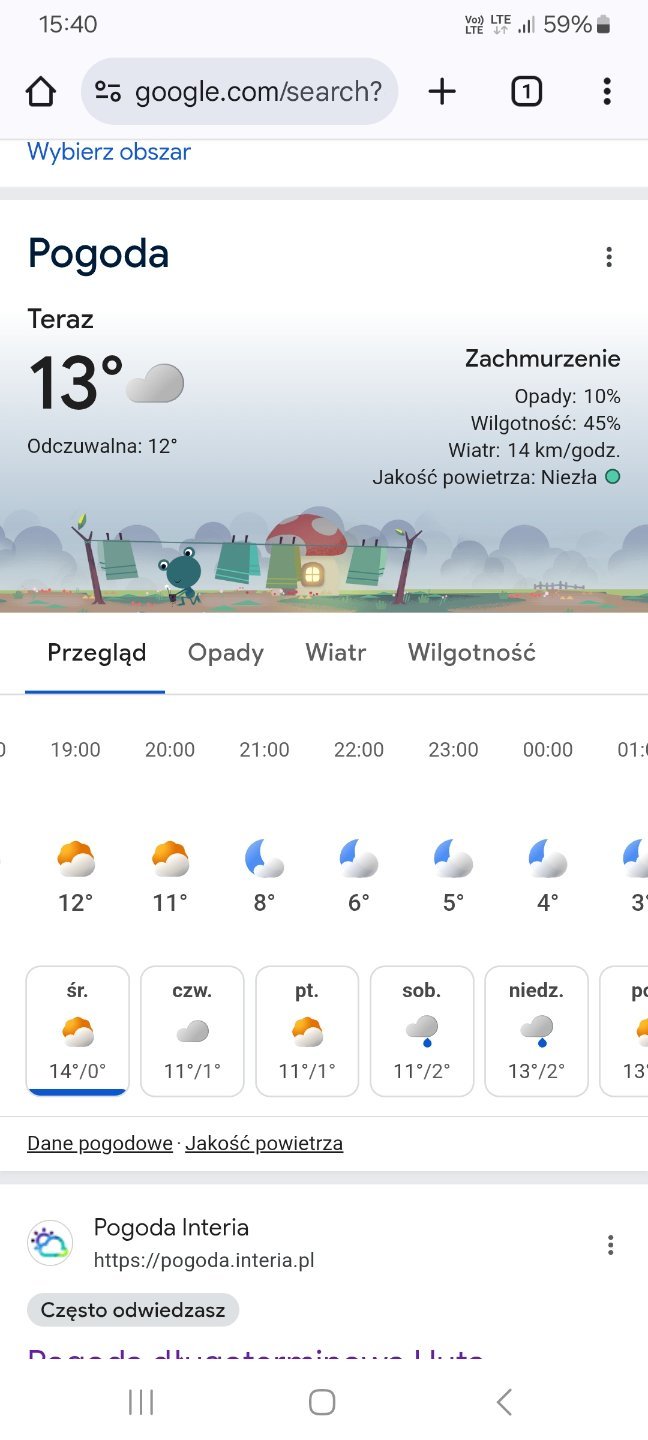Open the Dane pogodowe link
The width and height of the screenshot is (648, 1440).
point(100,1143)
